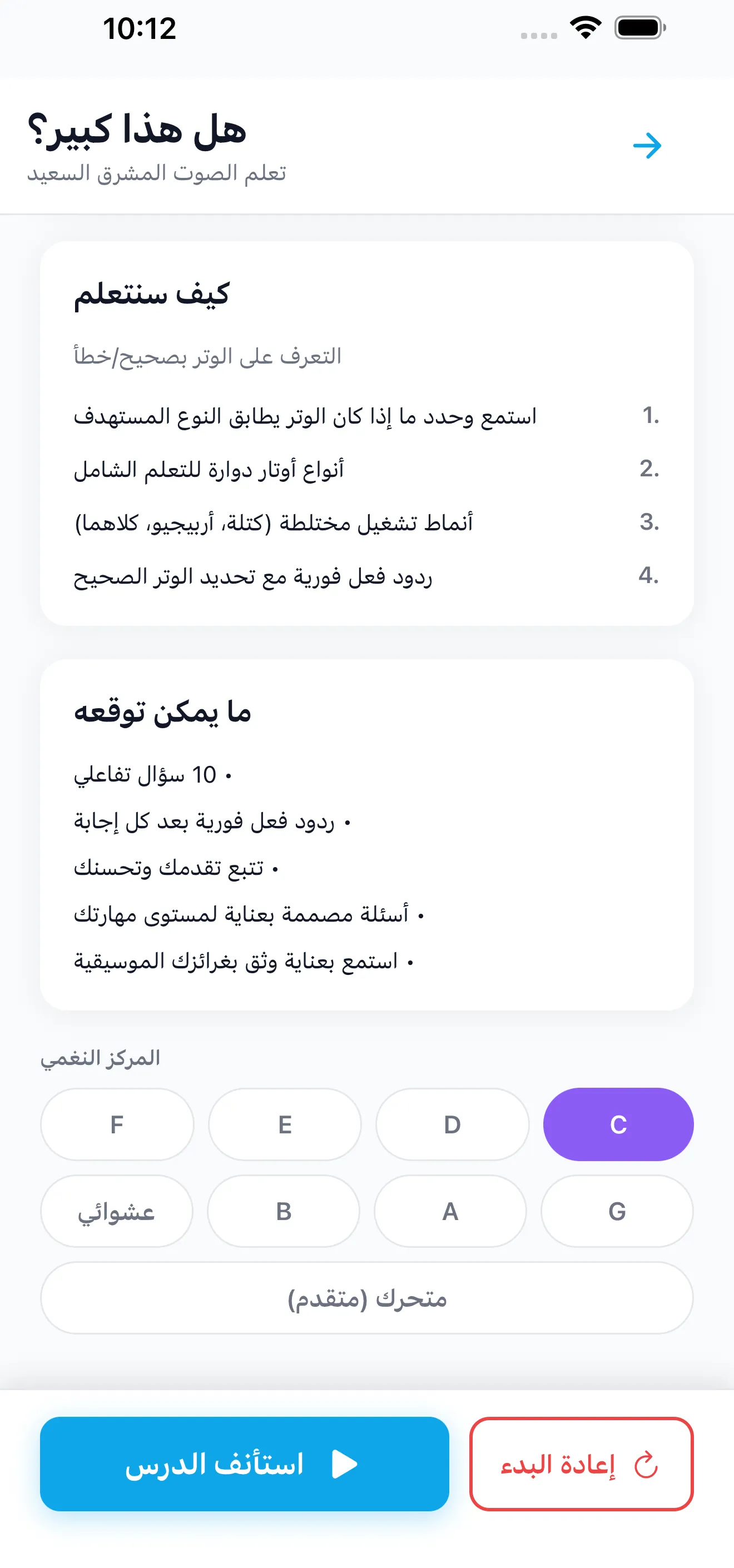The height and width of the screenshot is (1568, 734).
Task: Select key center A
Action: click(450, 1211)
